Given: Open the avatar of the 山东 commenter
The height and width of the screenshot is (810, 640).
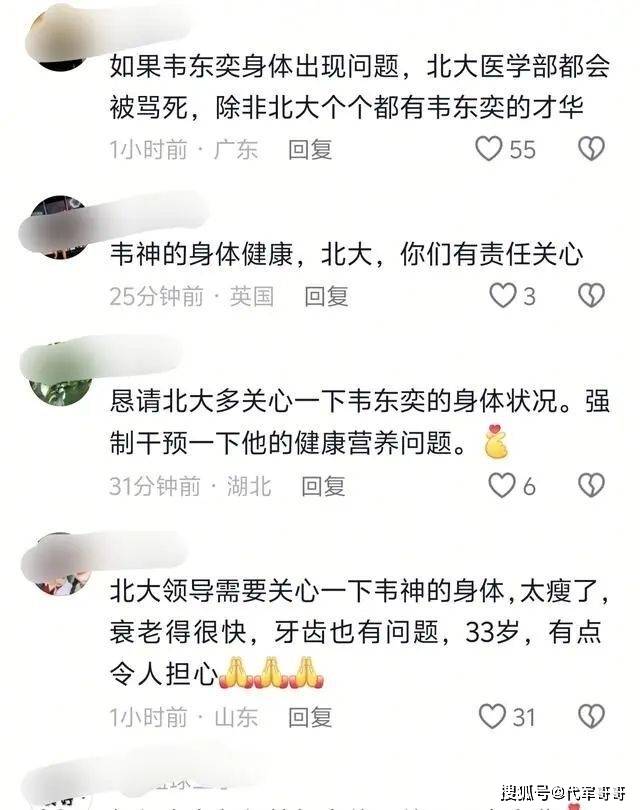Looking at the screenshot, I should 59,563.
